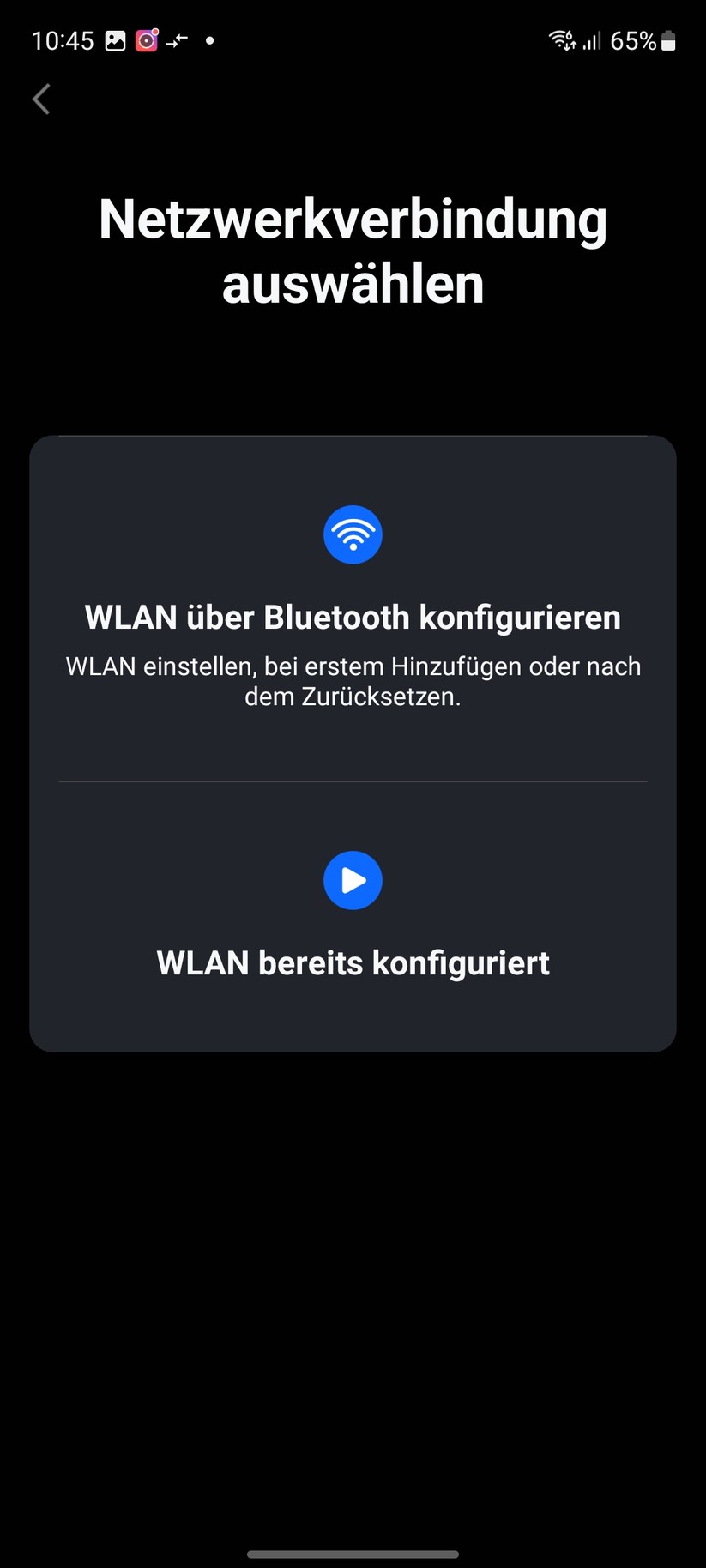Select the WLAN über Bluetooth konfigurieren option

coord(353,616)
